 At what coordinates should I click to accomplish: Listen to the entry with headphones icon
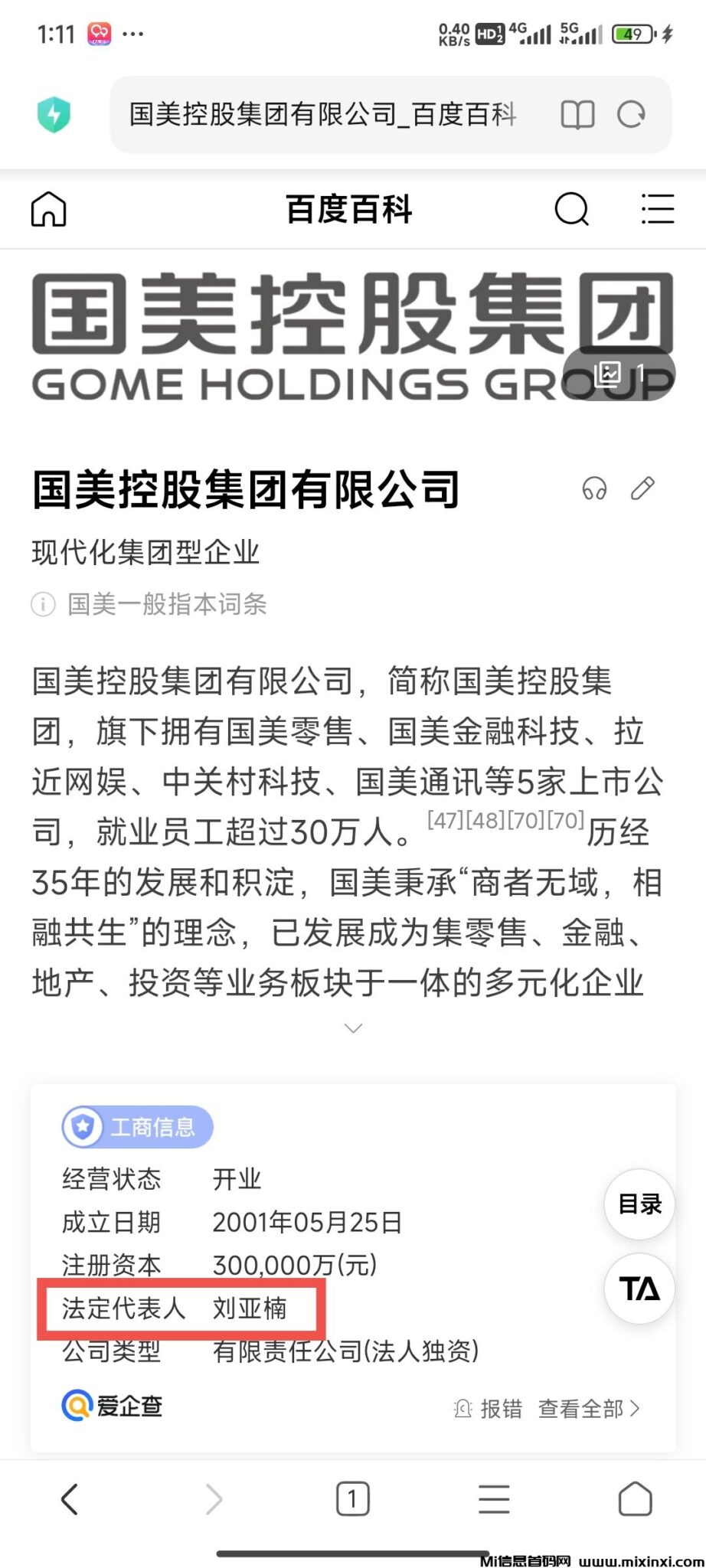[x=594, y=488]
